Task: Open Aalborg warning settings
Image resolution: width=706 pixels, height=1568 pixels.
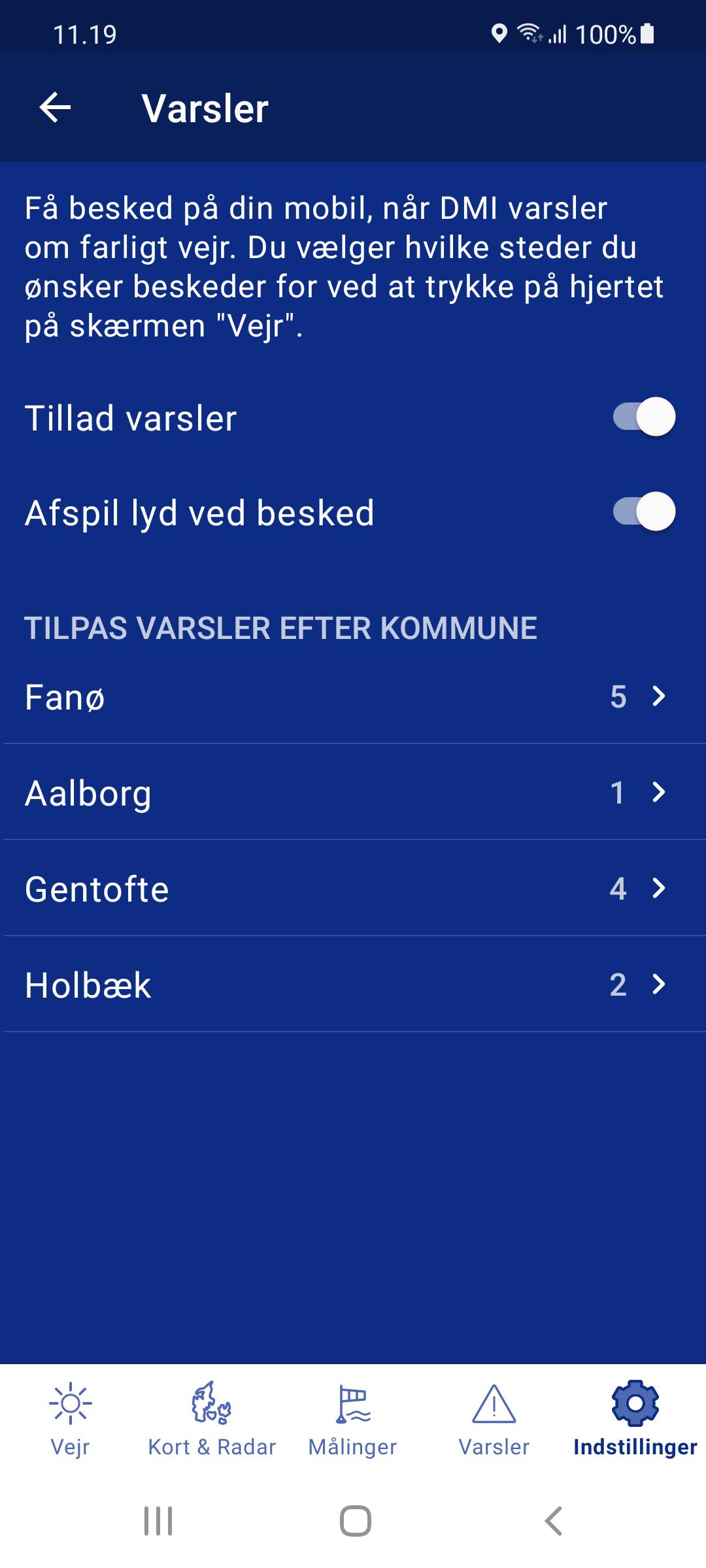Action: pos(353,792)
